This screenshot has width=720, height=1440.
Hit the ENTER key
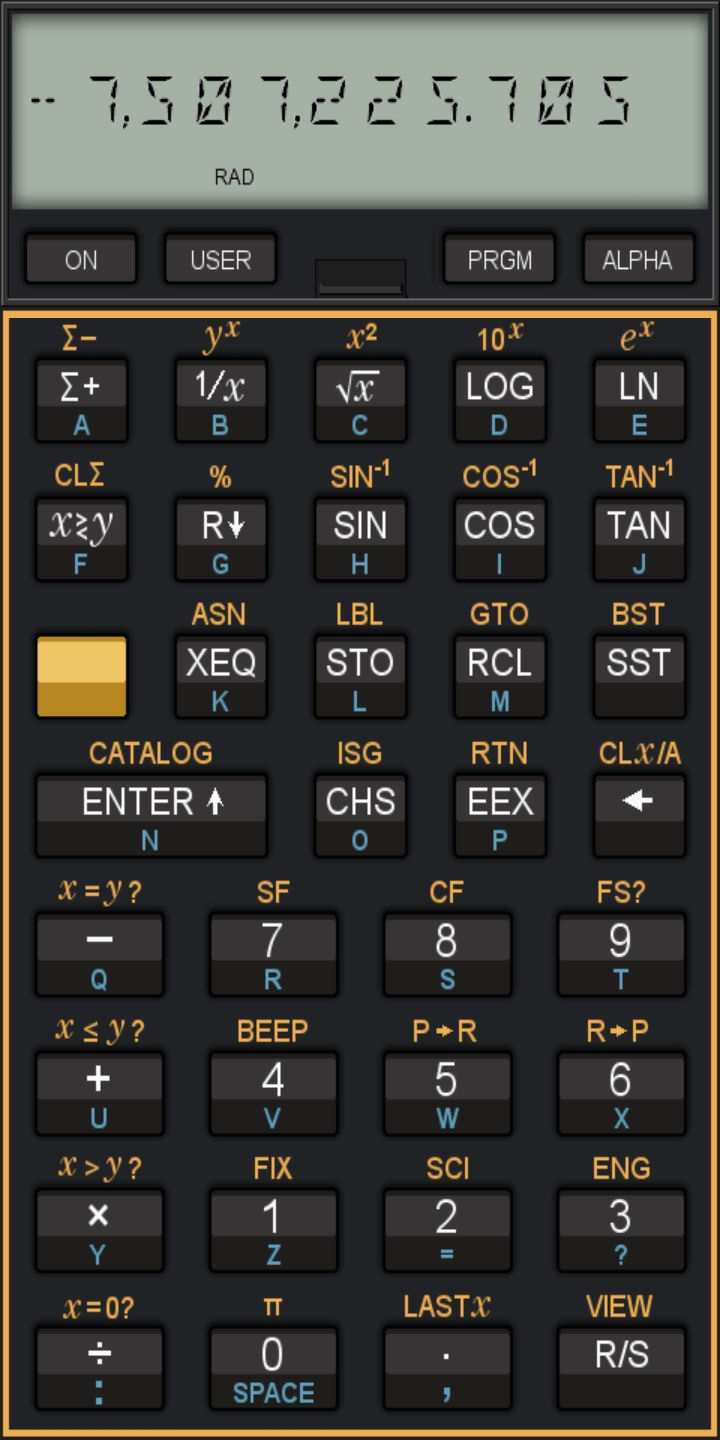pos(151,816)
